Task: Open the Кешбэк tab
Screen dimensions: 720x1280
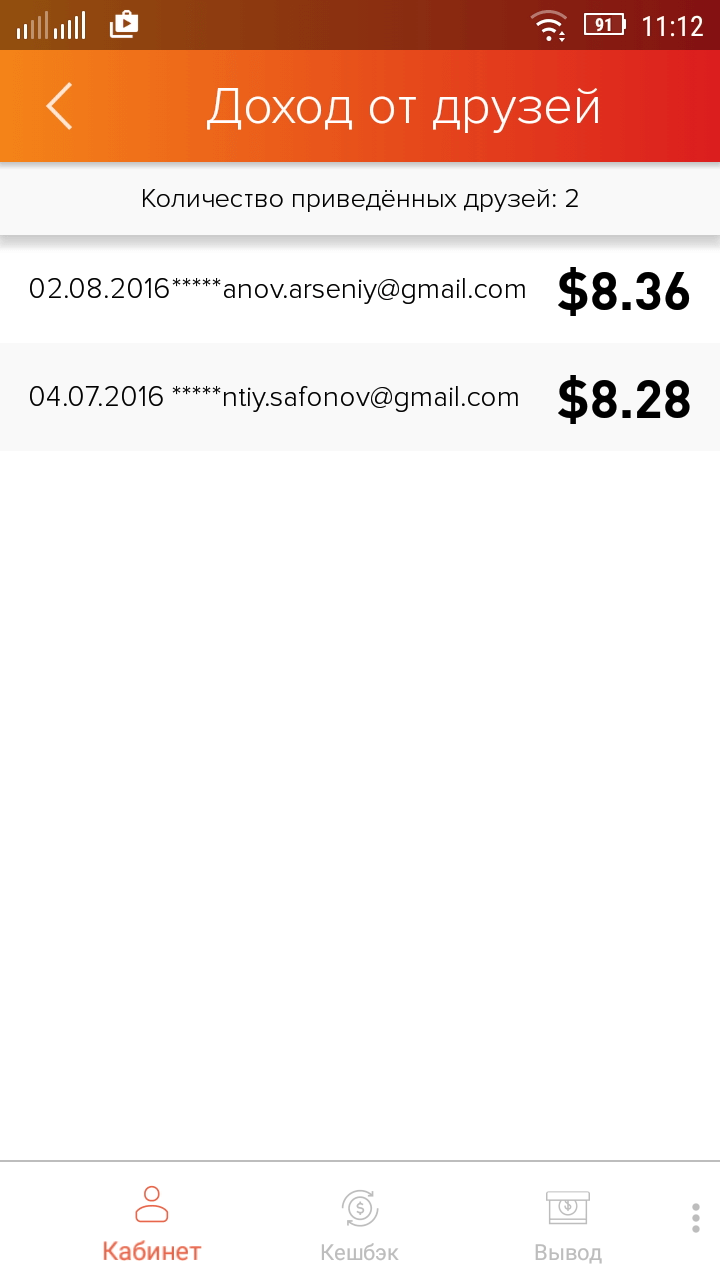Action: click(x=360, y=1223)
